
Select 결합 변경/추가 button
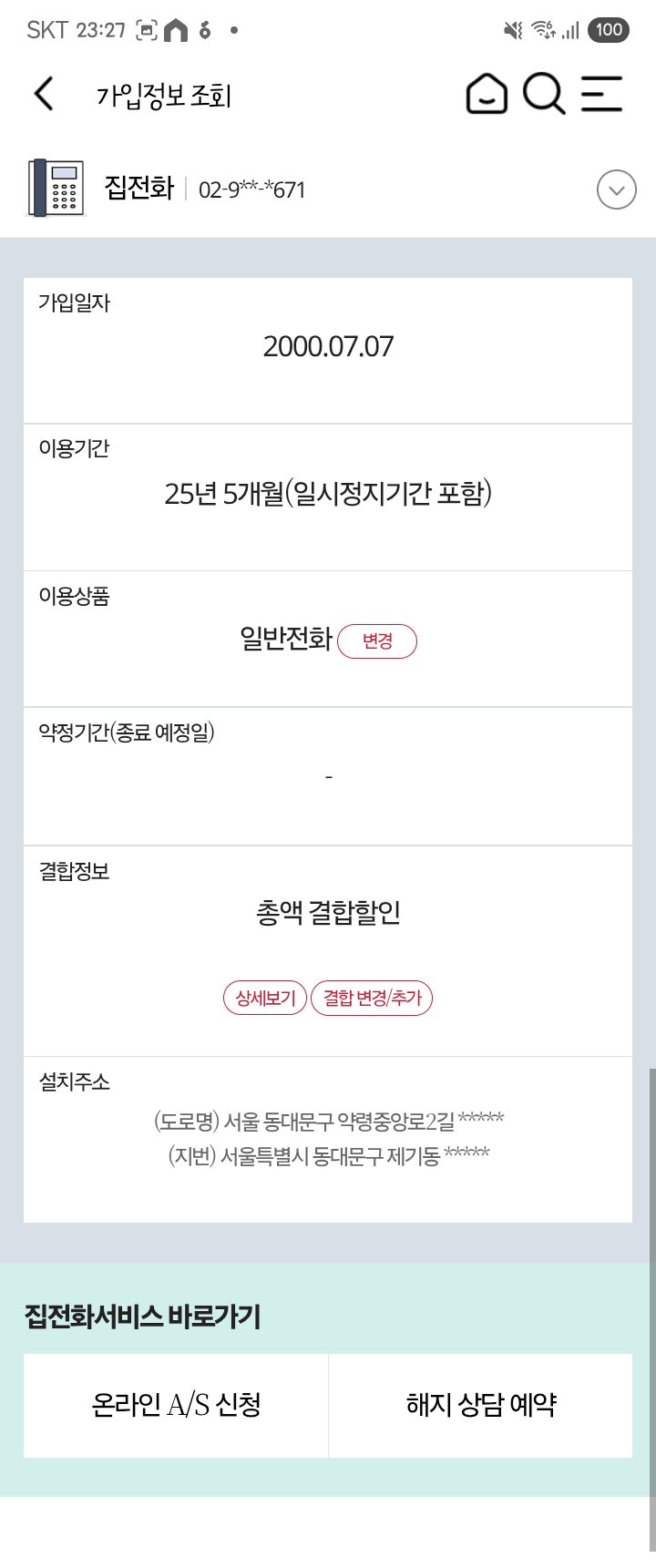[x=372, y=998]
